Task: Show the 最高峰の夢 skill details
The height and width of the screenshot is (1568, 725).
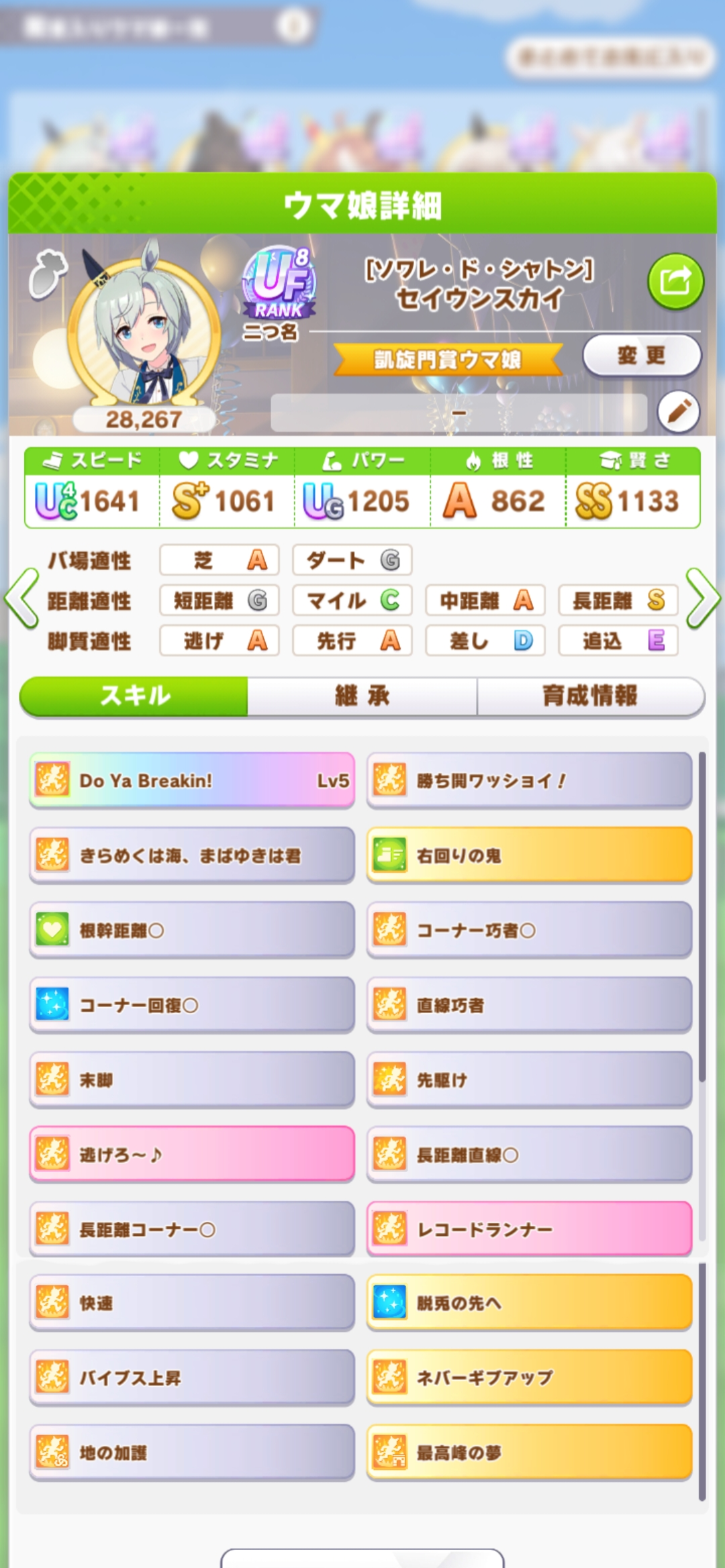Action: 529,1453
